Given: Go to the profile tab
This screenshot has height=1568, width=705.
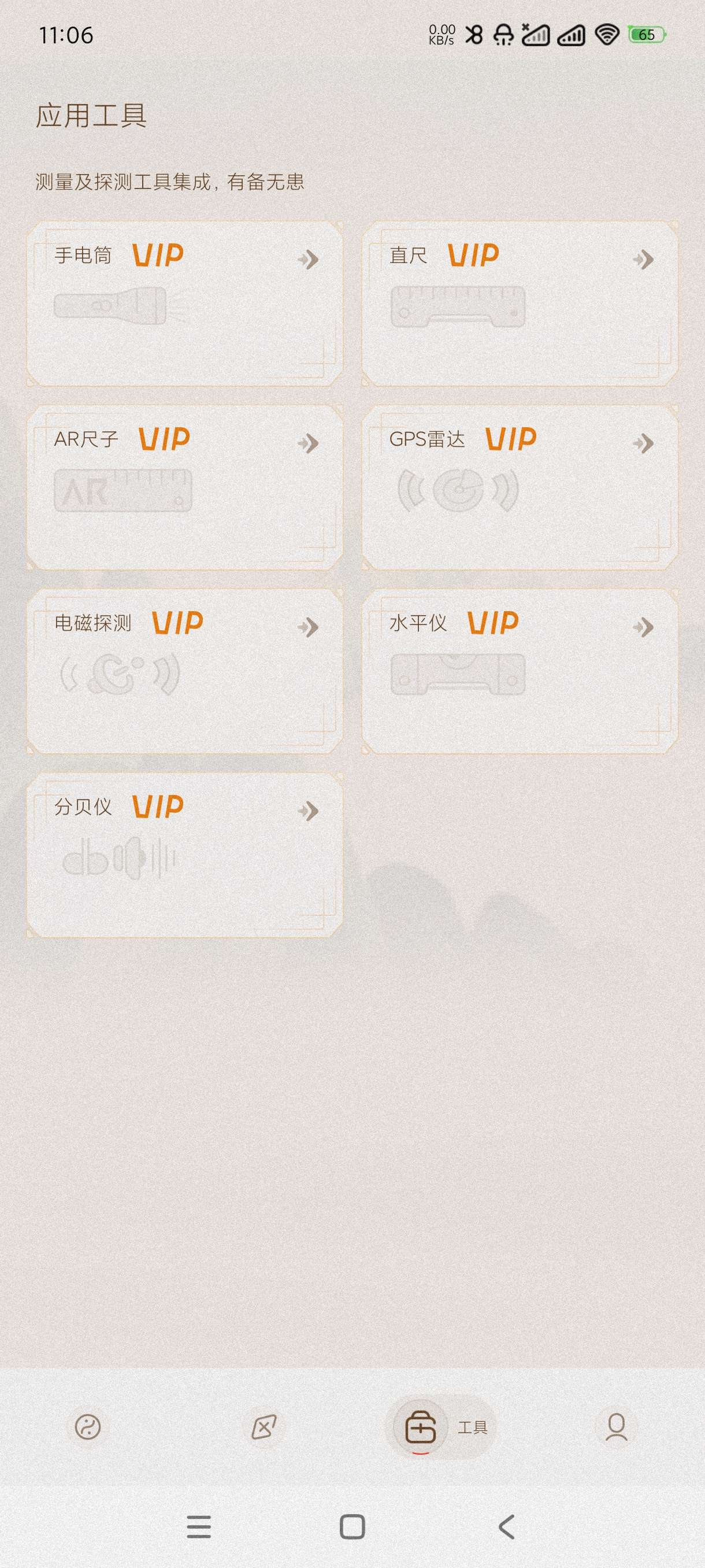Looking at the screenshot, I should pyautogui.click(x=616, y=1427).
